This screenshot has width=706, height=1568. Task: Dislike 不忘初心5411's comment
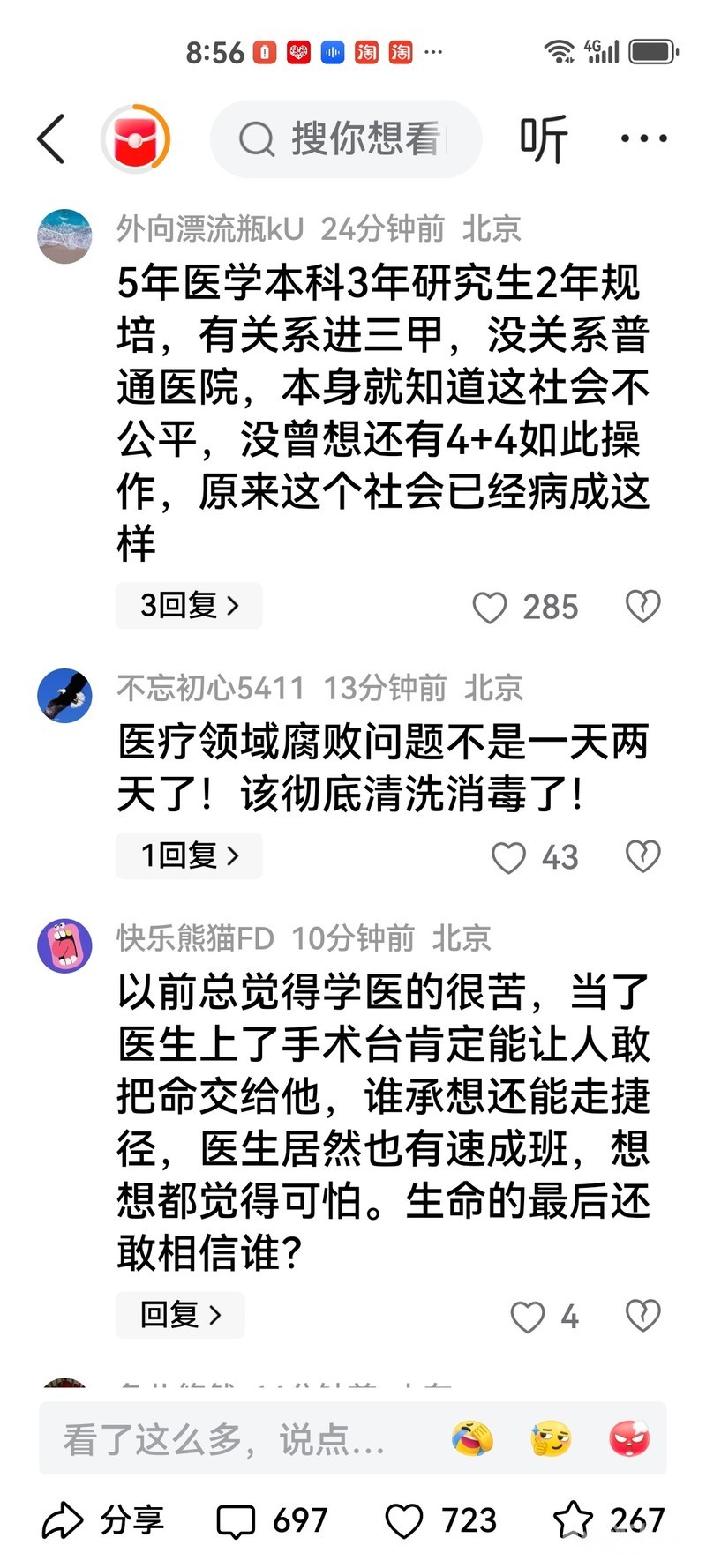click(x=642, y=856)
